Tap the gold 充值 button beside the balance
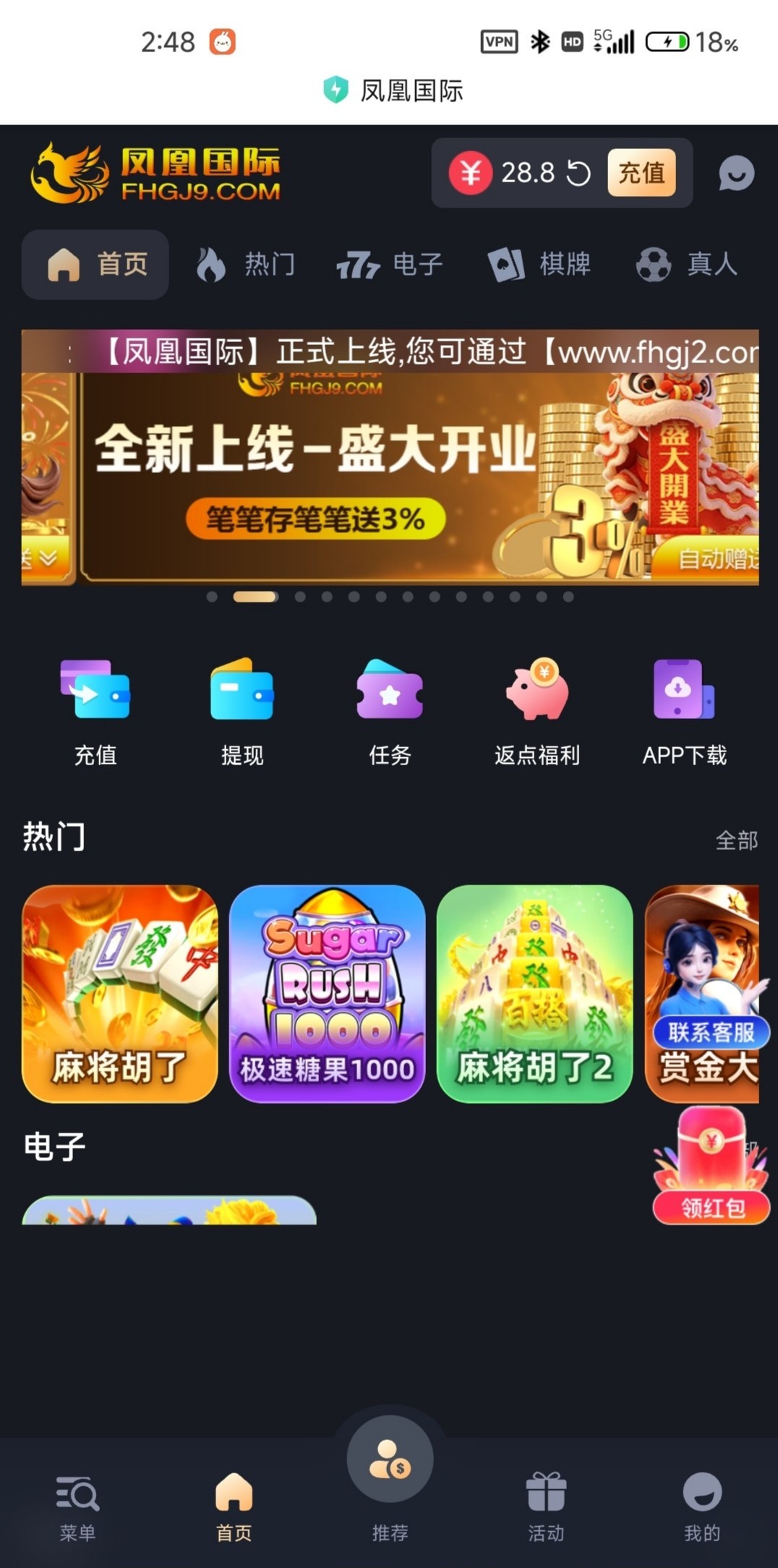778x1568 pixels. (x=641, y=174)
